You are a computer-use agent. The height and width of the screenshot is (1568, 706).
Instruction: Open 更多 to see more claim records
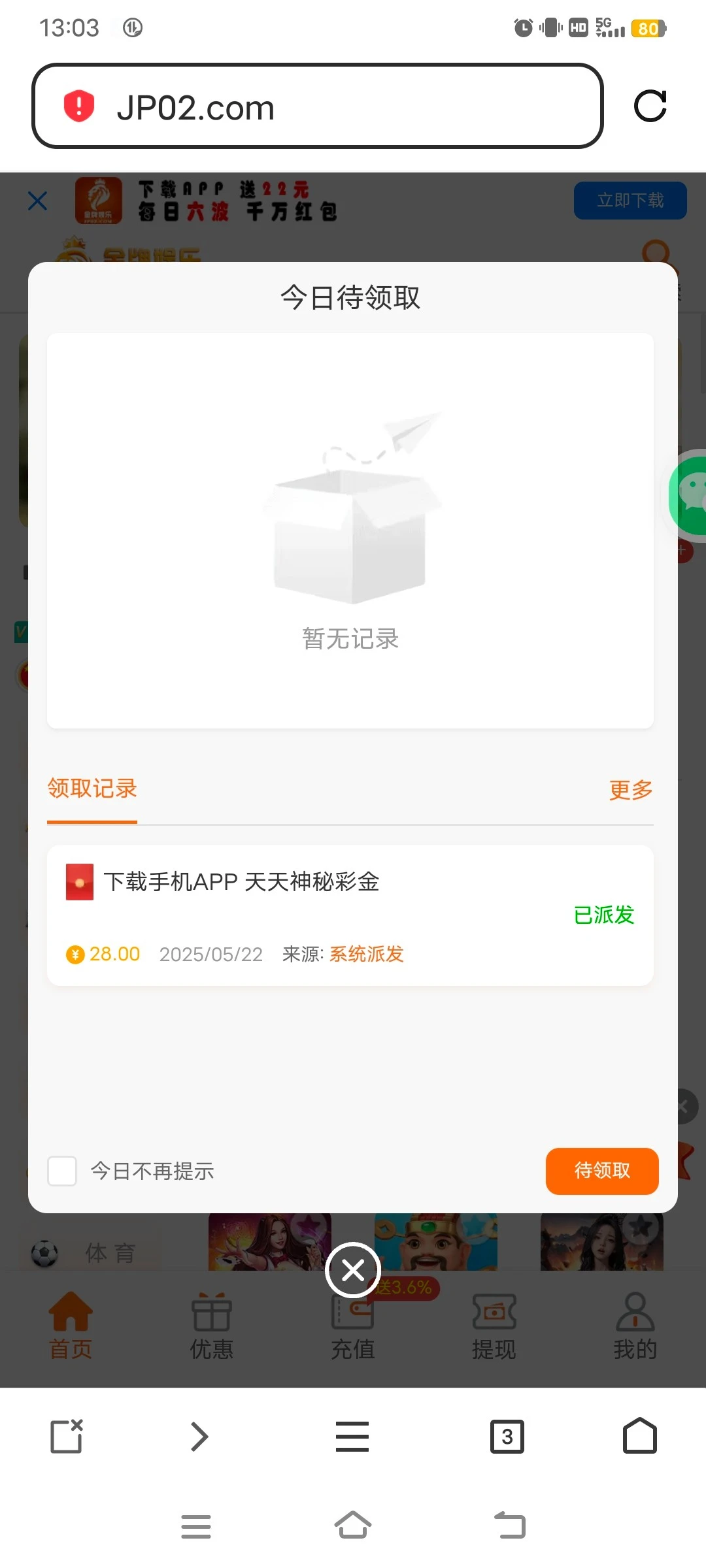click(x=630, y=791)
